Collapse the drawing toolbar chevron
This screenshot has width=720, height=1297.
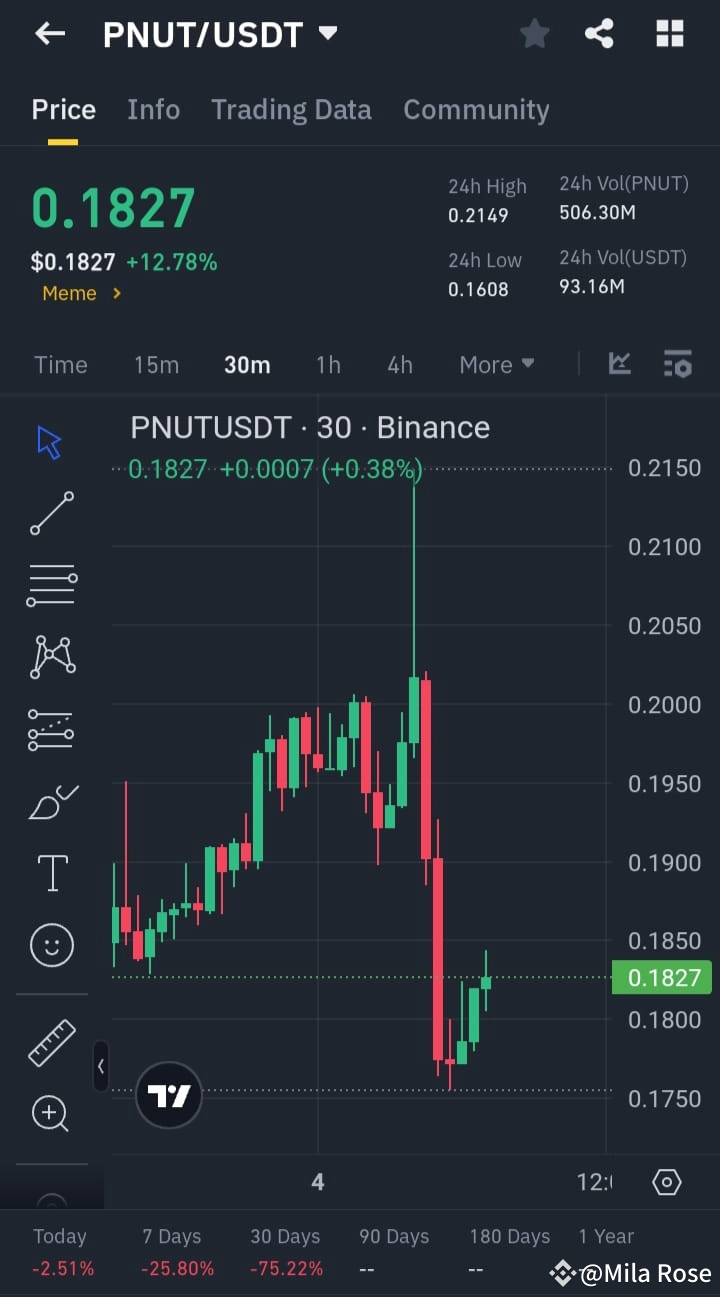[101, 1066]
